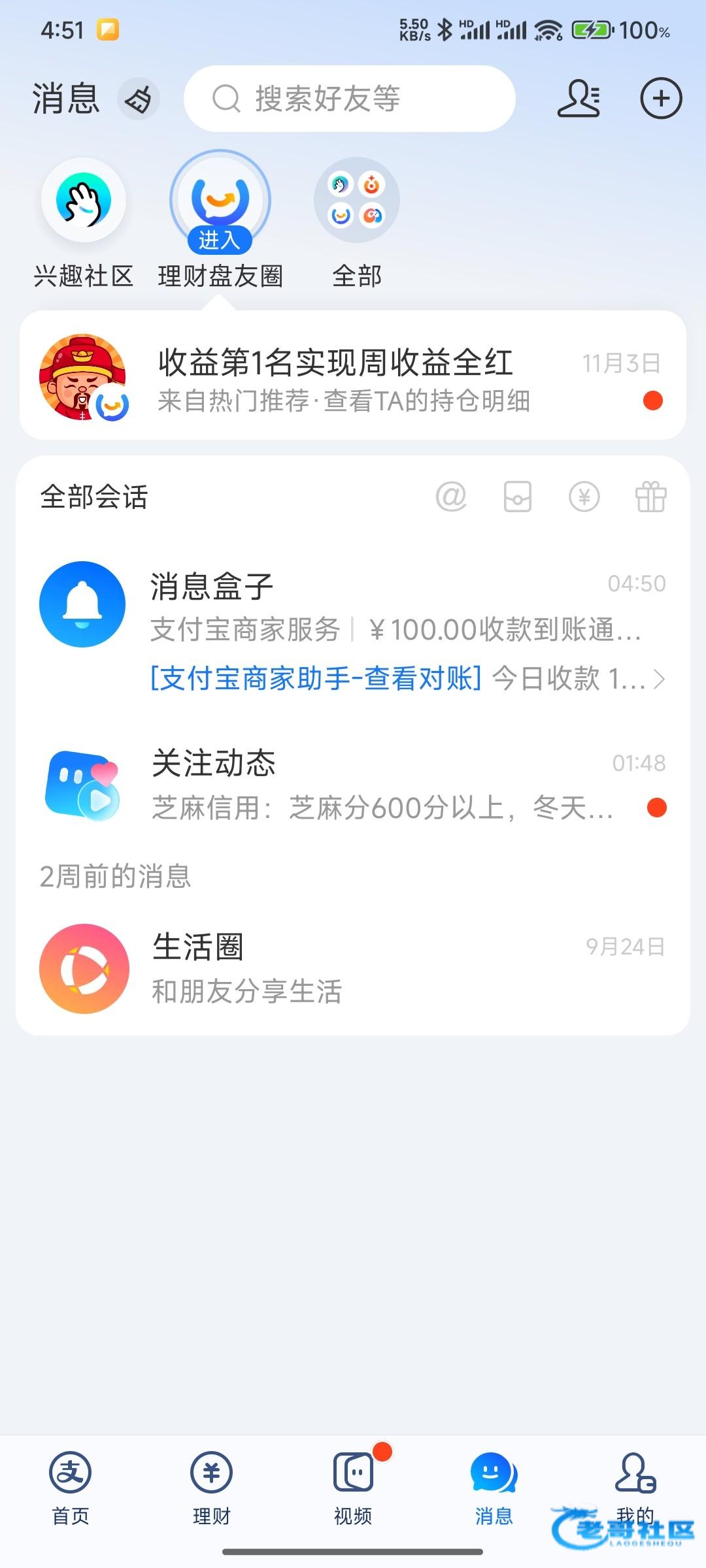
Task: Tap the plus icon to add
Action: (660, 99)
